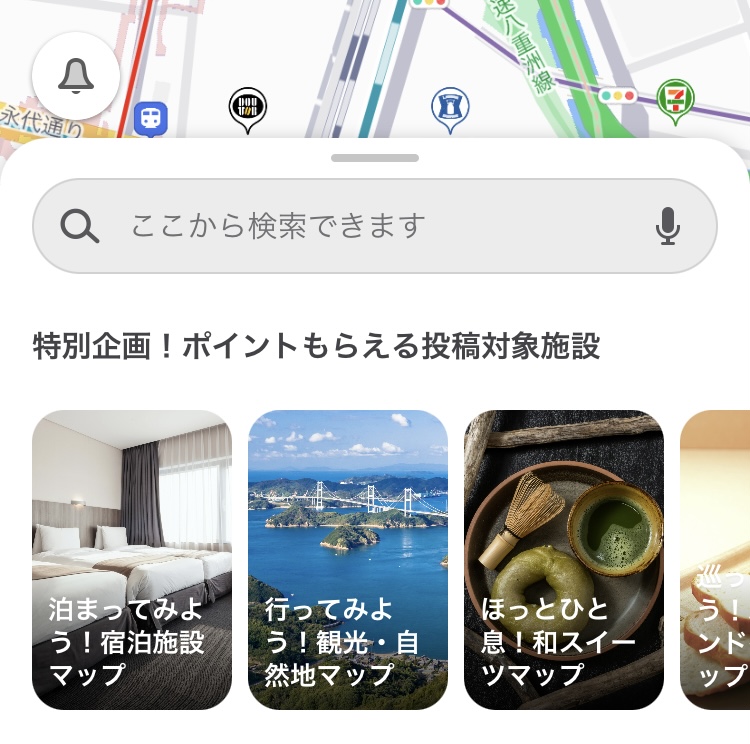Screen dimensions: 750x744
Task: Open the 観光・自然地マップ card
Action: coord(348,560)
